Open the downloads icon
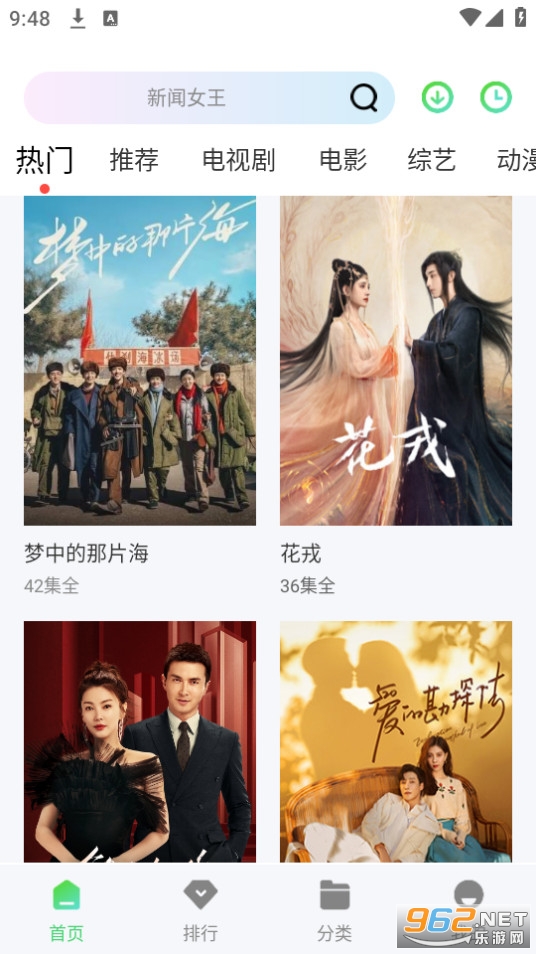The height and width of the screenshot is (954, 536). pos(437,97)
